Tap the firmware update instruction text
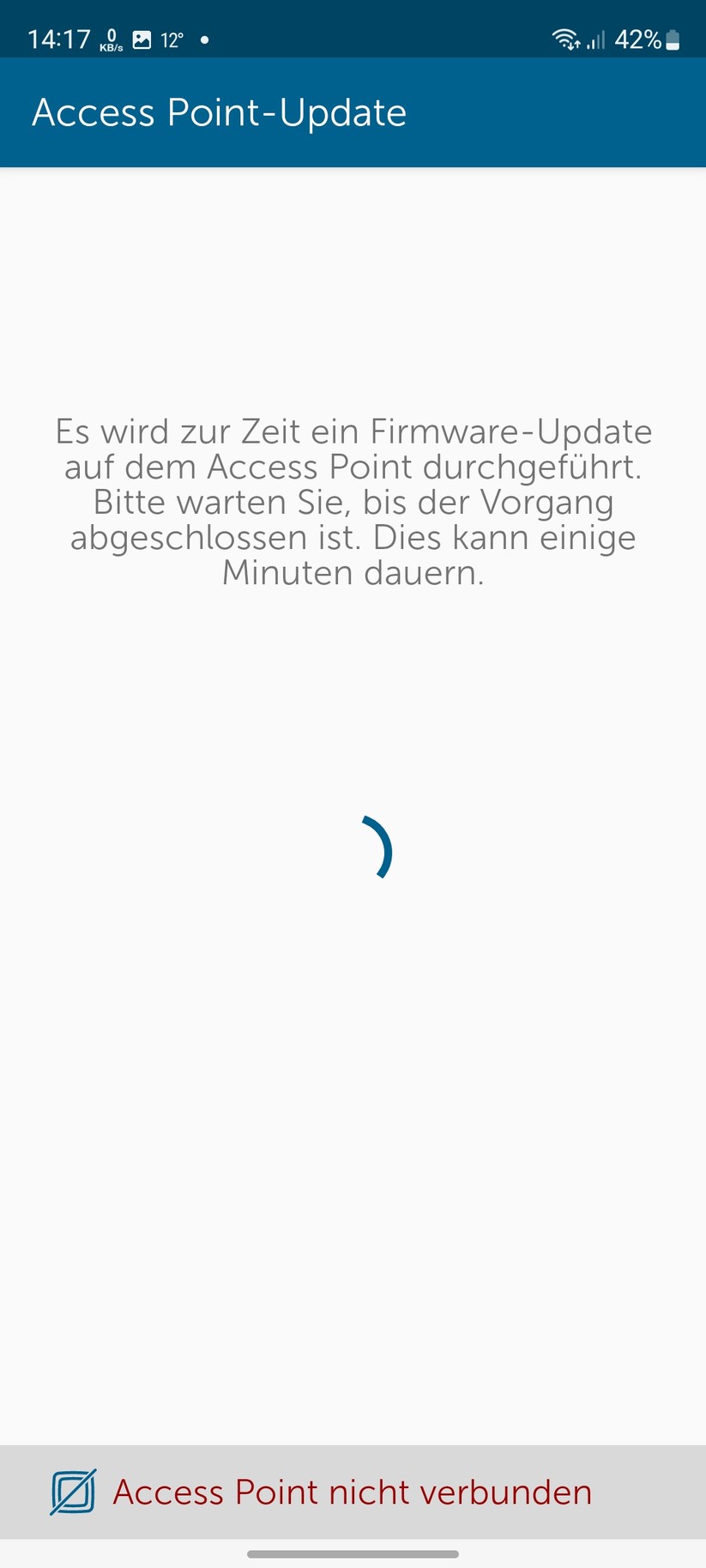 (353, 501)
